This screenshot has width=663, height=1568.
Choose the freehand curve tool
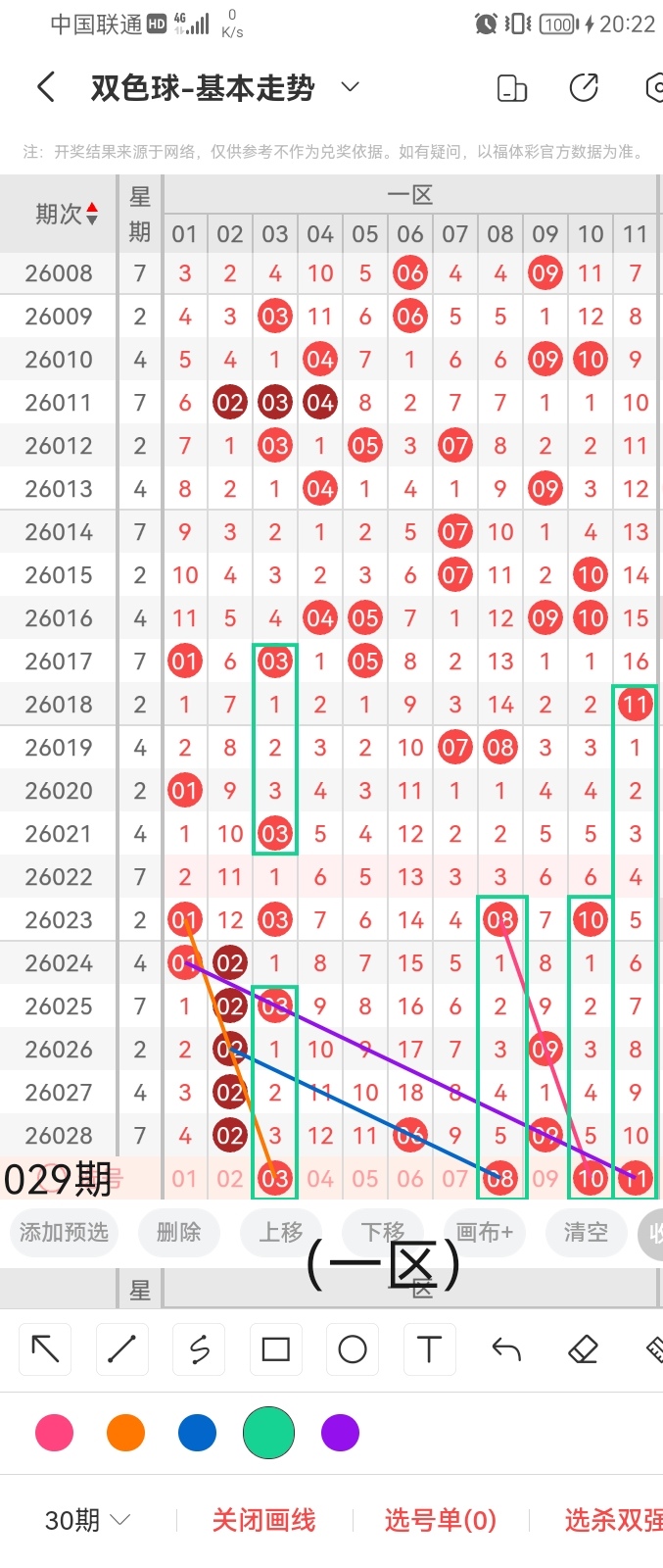click(x=199, y=1349)
